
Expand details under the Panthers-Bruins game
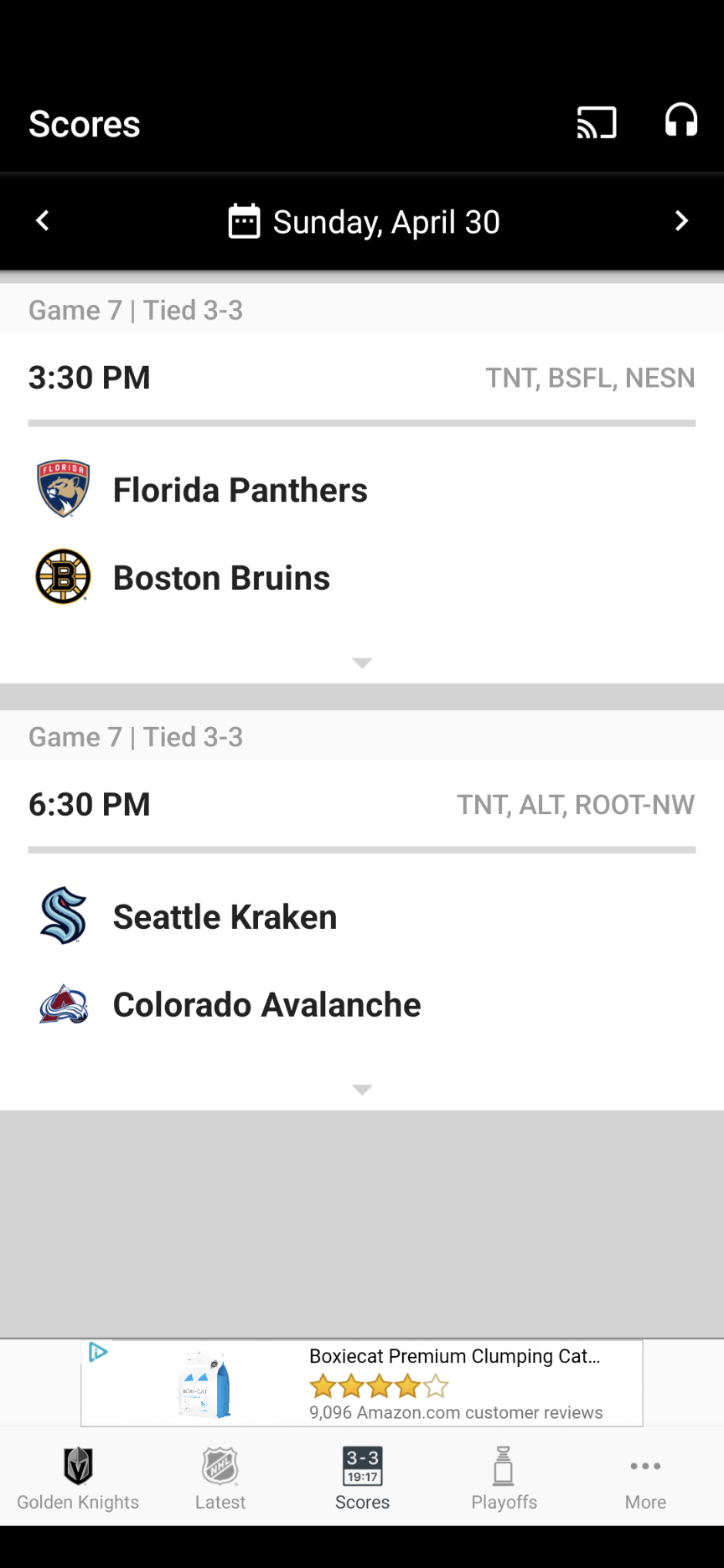click(362, 663)
